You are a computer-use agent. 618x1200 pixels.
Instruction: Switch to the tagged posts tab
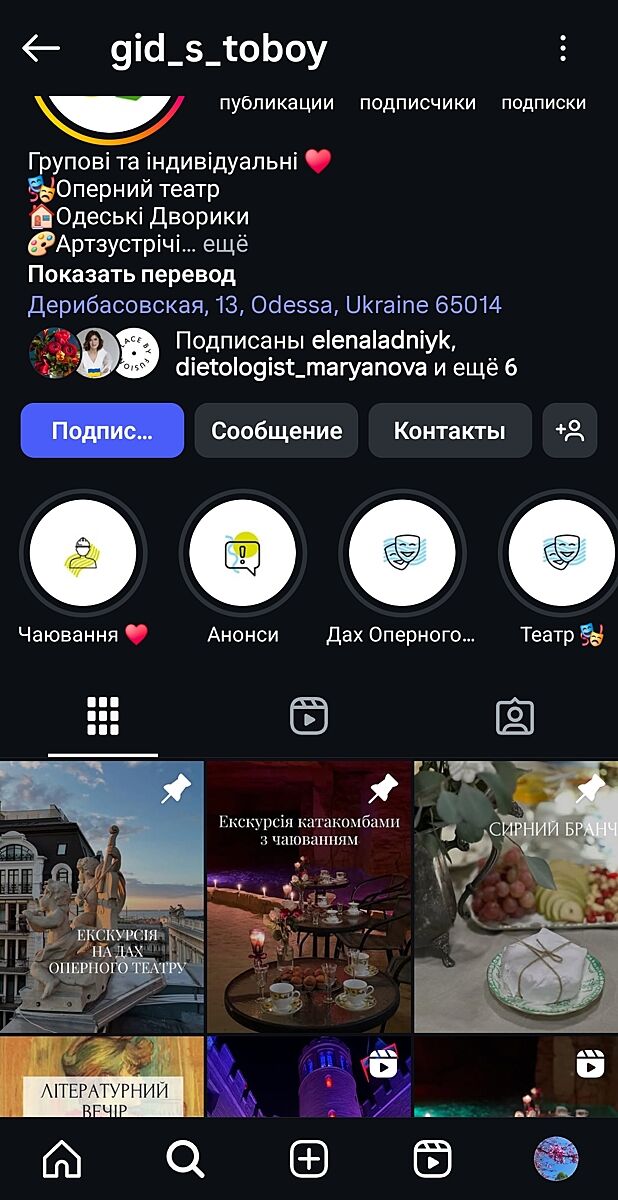point(515,716)
